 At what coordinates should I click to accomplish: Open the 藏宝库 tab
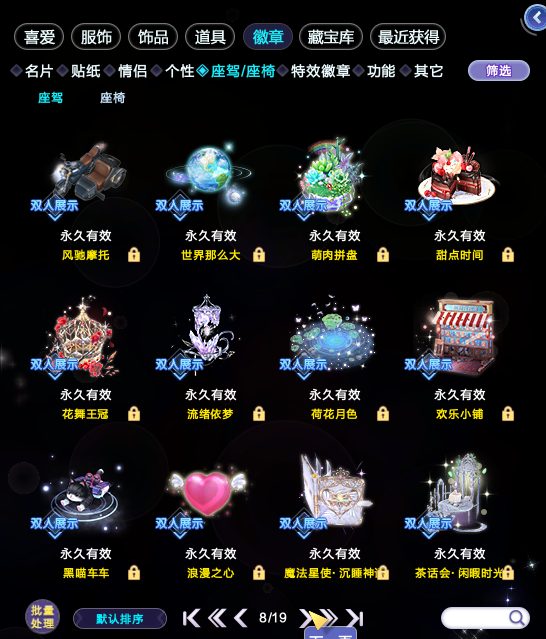(x=330, y=37)
